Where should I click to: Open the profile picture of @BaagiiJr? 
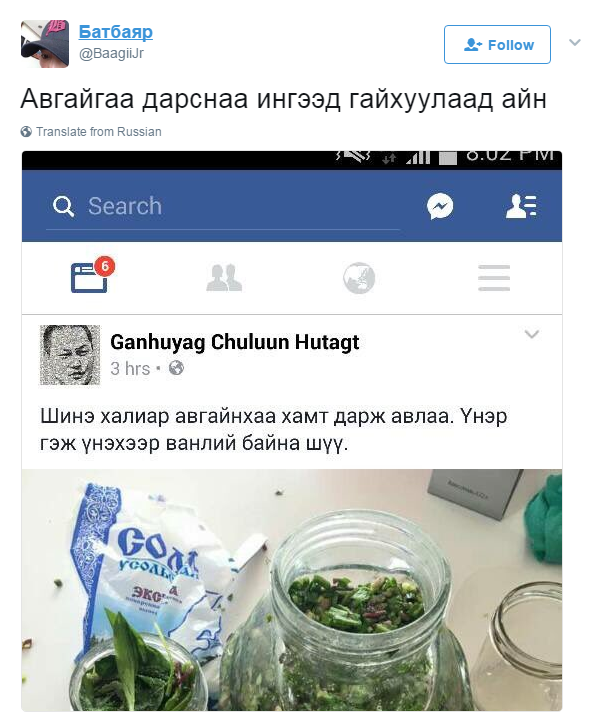(45, 42)
